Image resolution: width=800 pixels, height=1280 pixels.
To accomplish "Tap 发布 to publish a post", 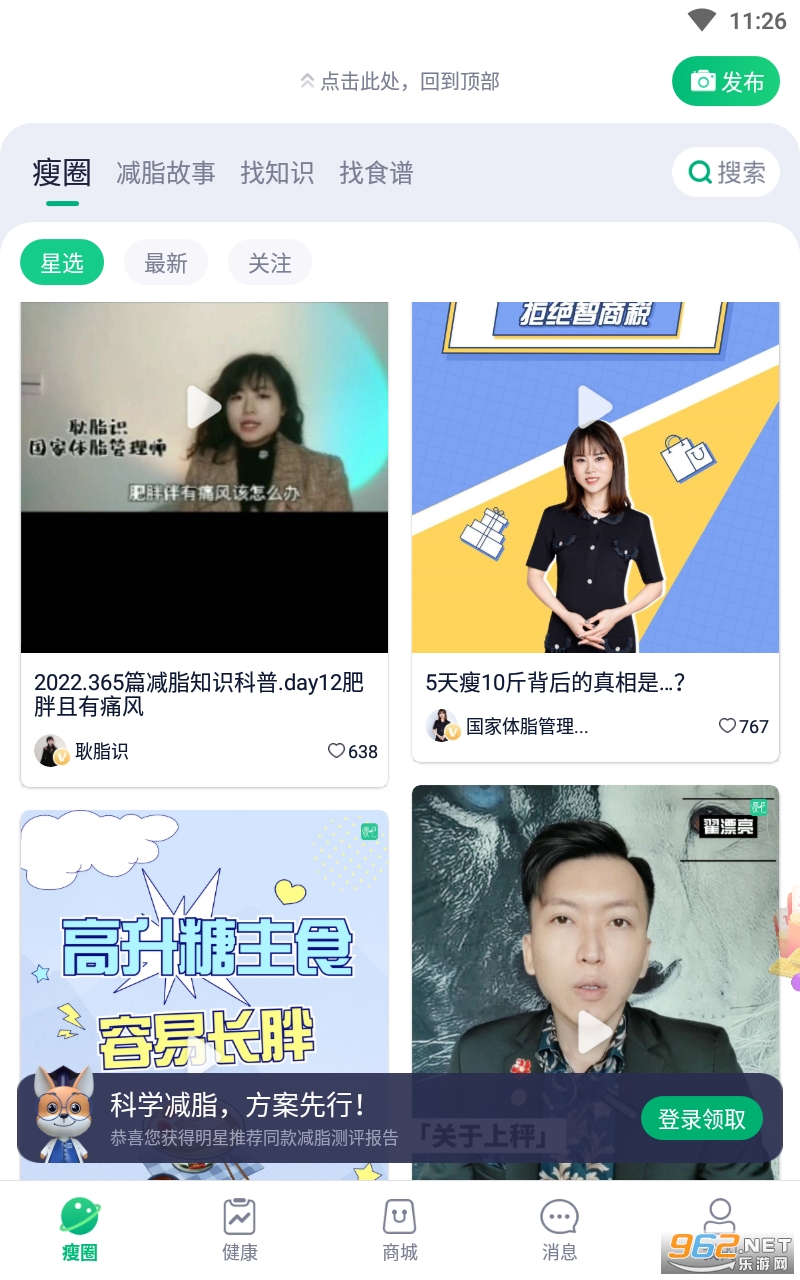I will coord(726,82).
